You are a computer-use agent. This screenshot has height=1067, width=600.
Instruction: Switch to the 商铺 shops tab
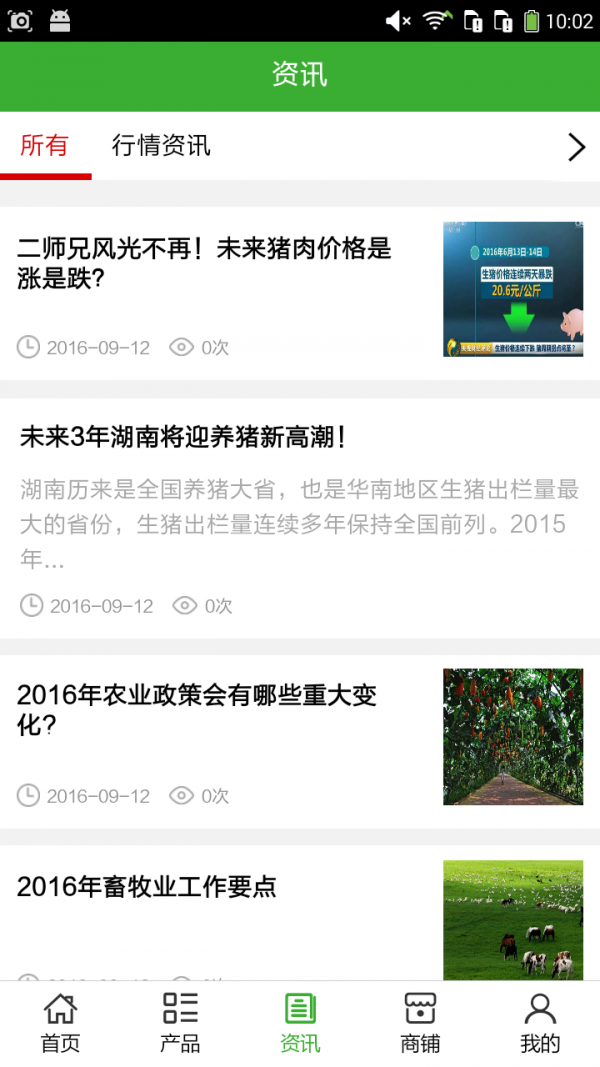(420, 1023)
